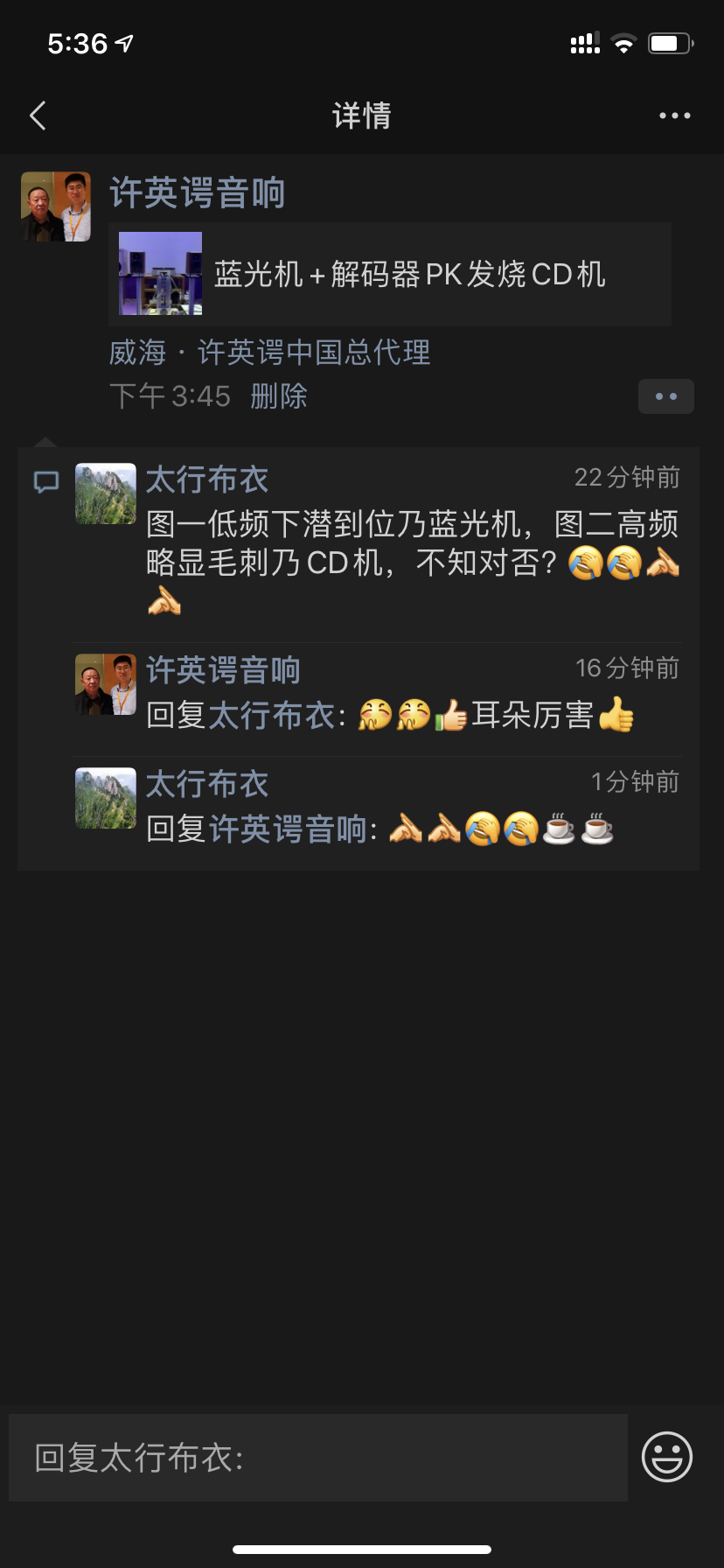Reply to 太行布衣's comment from 22分钟前

click(x=411, y=544)
